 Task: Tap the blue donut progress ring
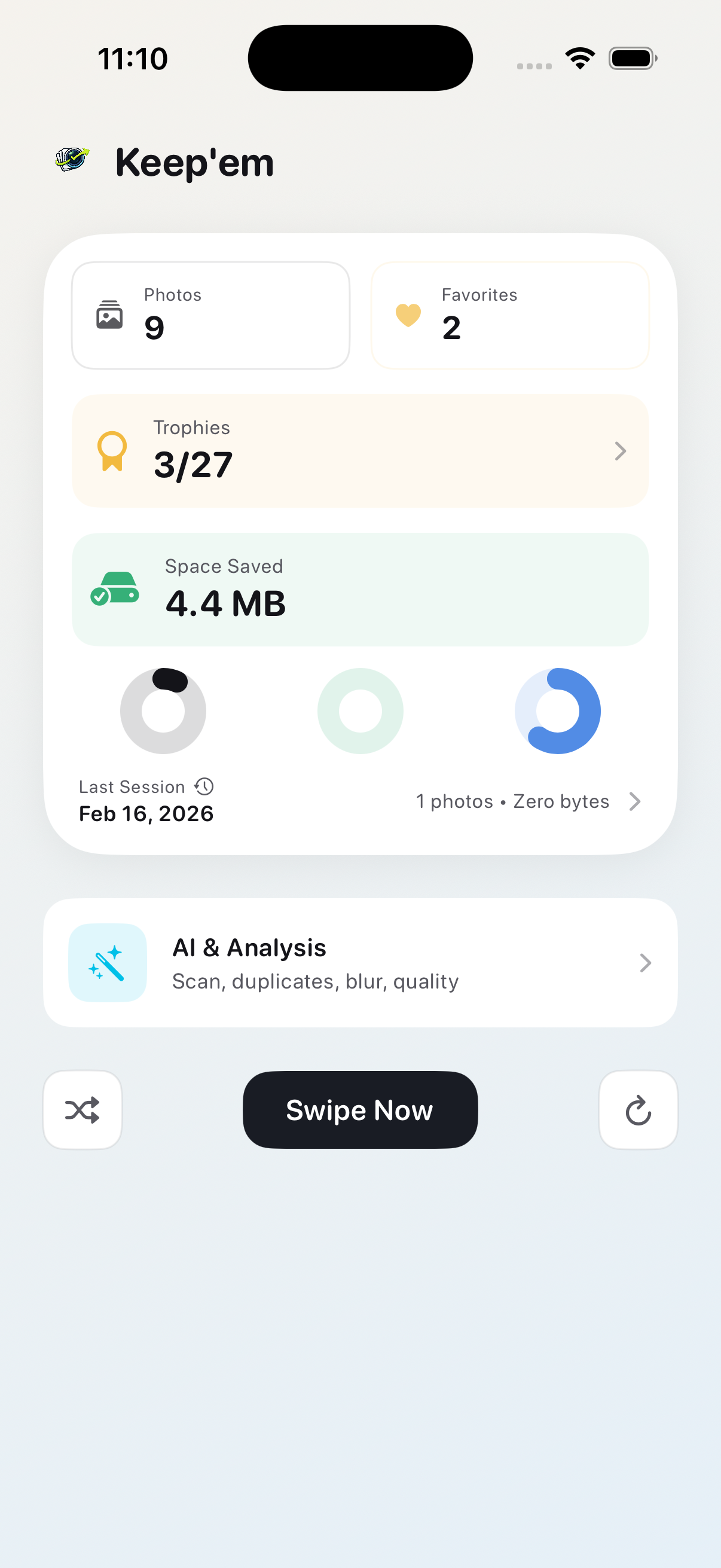[558, 711]
